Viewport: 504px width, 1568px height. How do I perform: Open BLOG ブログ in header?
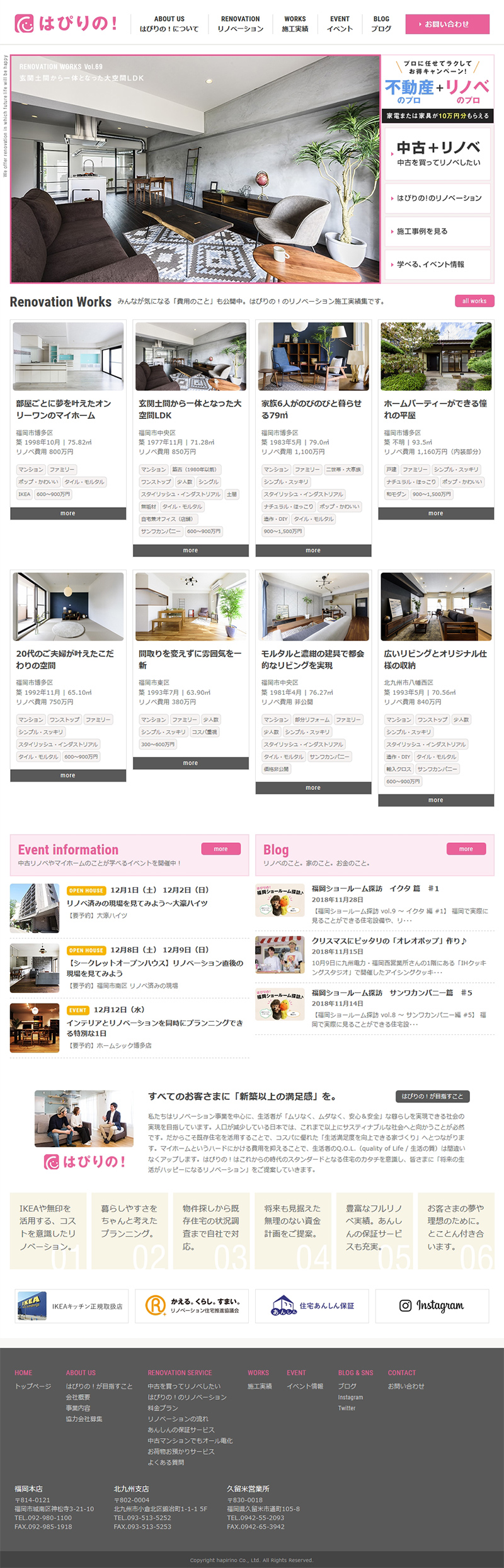(x=381, y=24)
